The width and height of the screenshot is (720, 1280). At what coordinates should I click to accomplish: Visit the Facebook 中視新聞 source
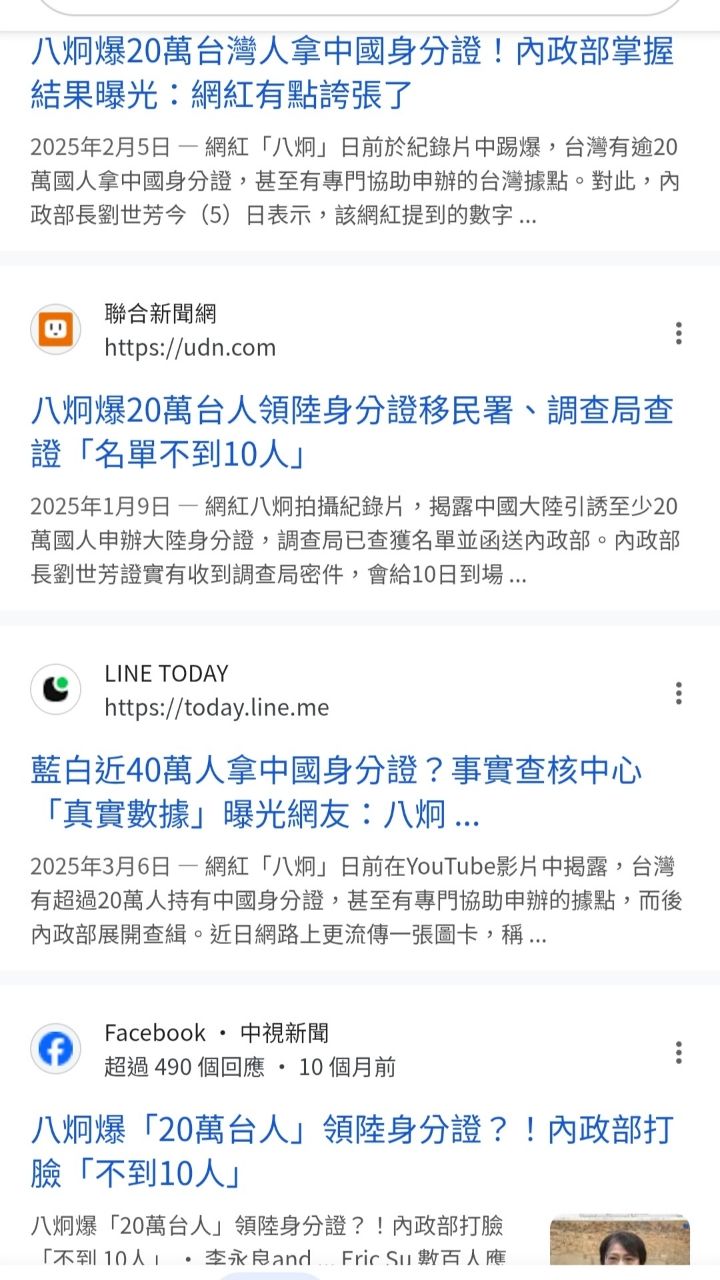click(x=216, y=1049)
